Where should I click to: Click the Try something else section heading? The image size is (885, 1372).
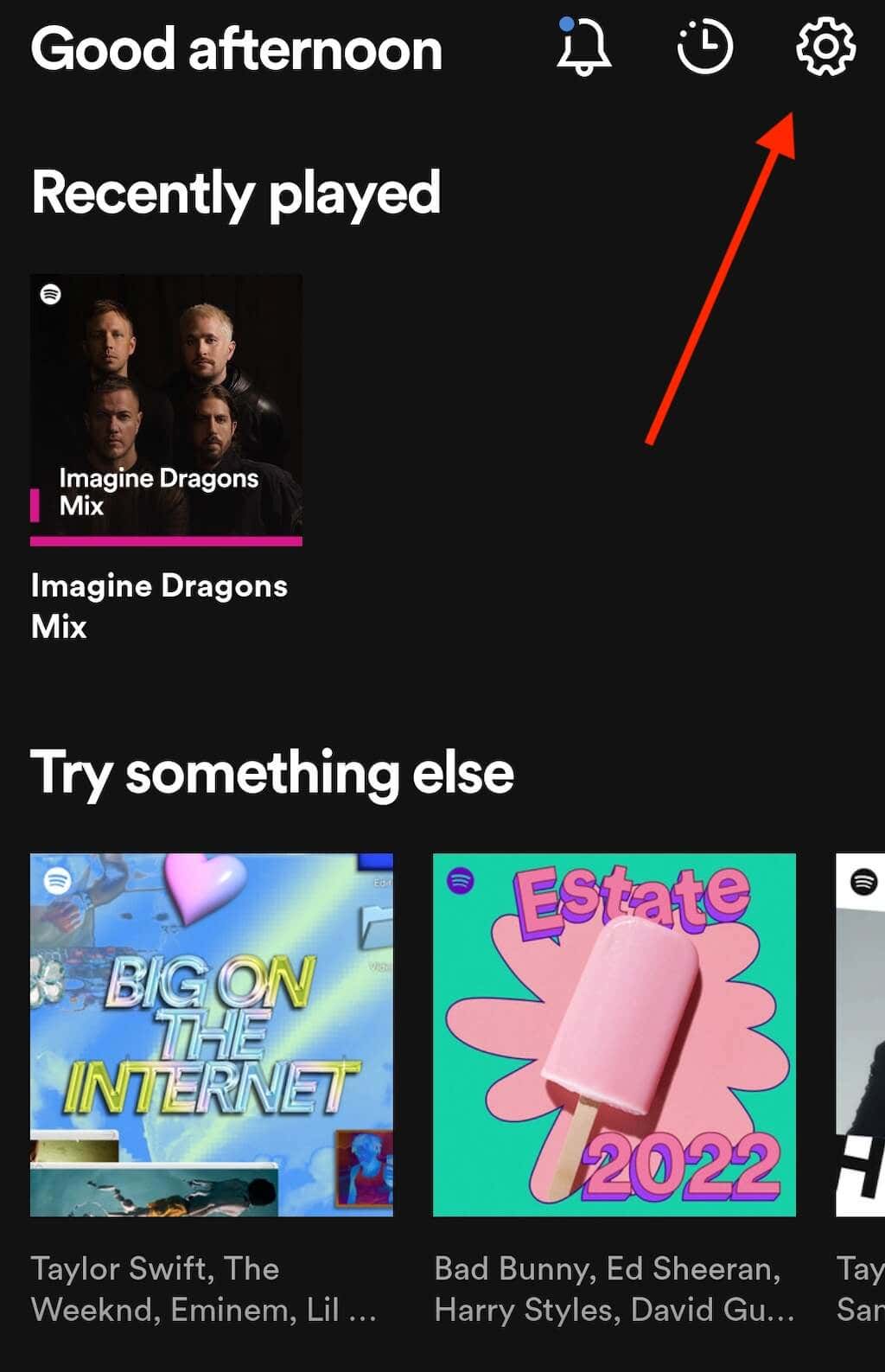(x=271, y=774)
